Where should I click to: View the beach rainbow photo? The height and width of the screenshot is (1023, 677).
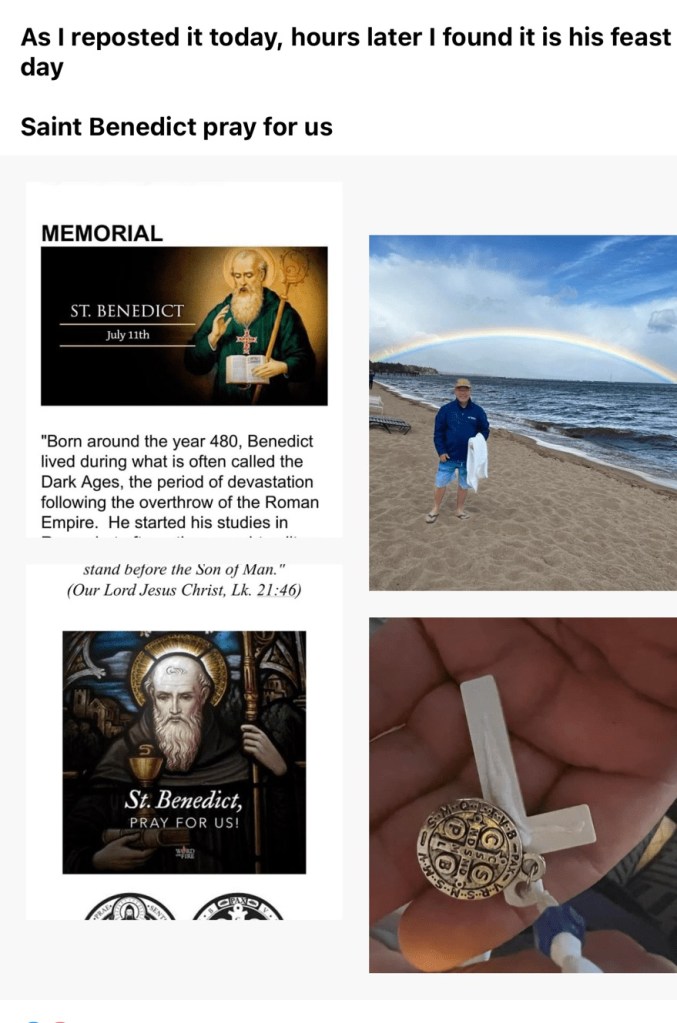(522, 412)
